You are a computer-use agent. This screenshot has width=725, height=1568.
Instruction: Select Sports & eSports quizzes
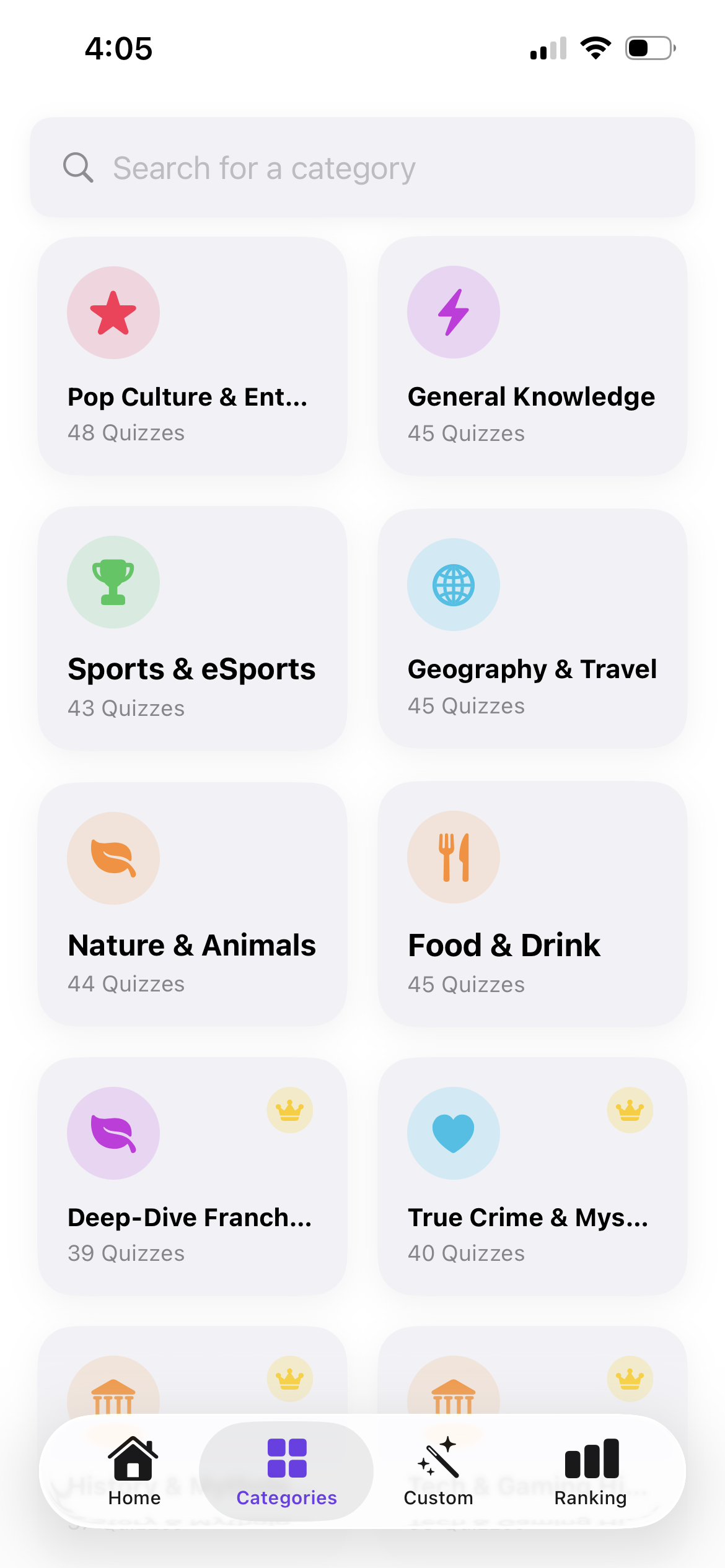pos(192,628)
